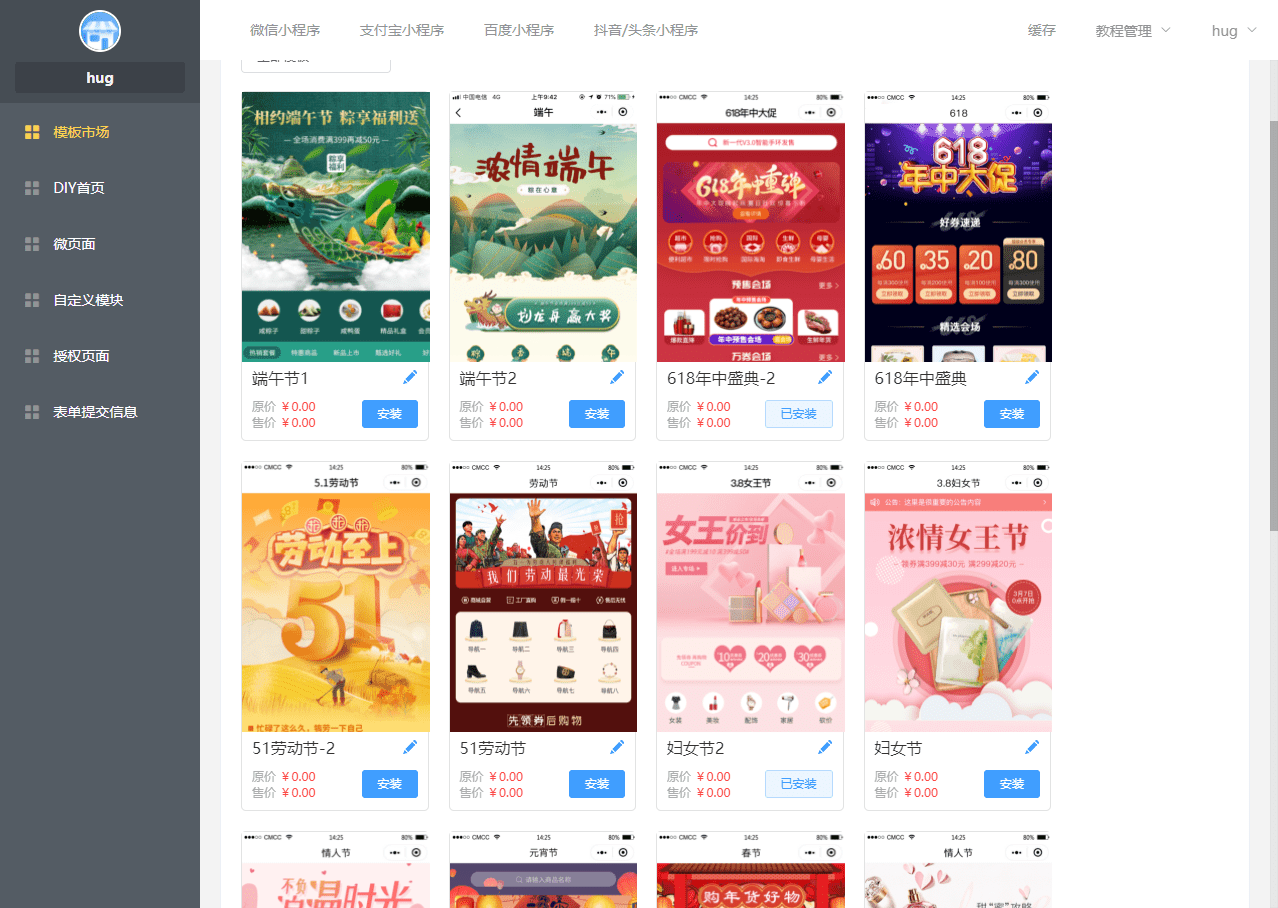Viewport: 1278px width, 908px height.
Task: Expand the 教程管理 dropdown
Action: coord(1132,30)
